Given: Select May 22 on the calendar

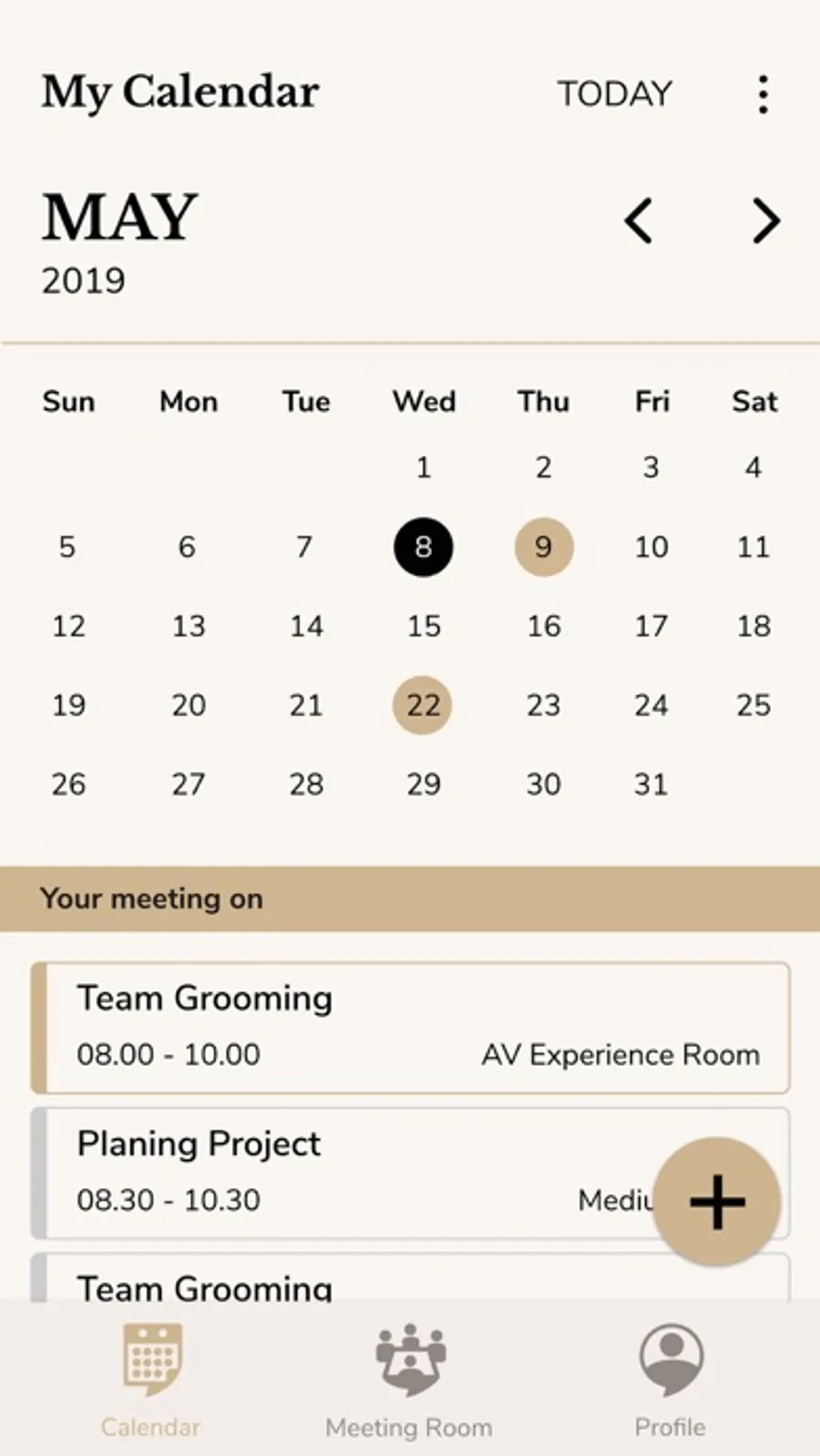Looking at the screenshot, I should 422,704.
